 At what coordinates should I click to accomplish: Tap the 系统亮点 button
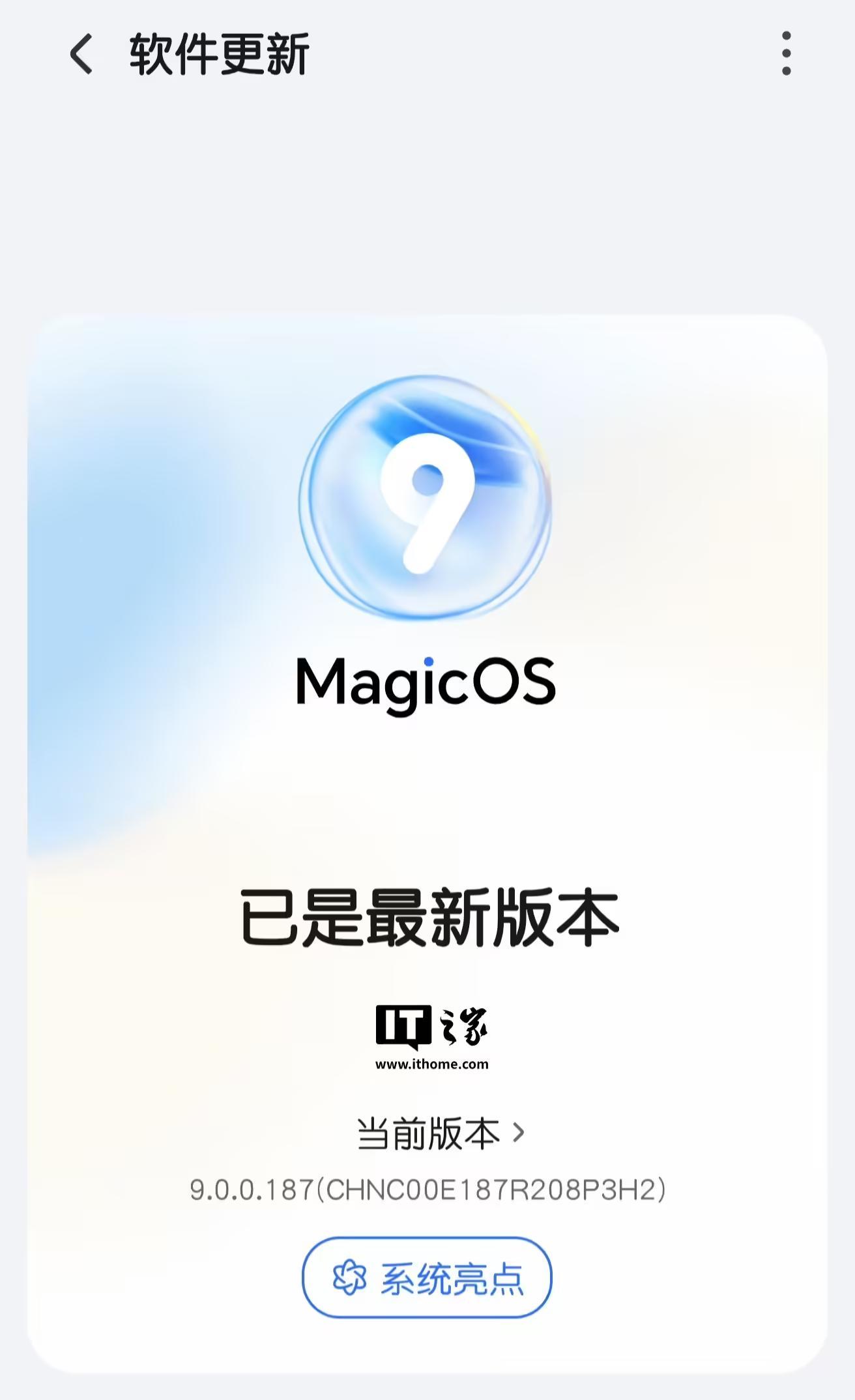tap(427, 1278)
